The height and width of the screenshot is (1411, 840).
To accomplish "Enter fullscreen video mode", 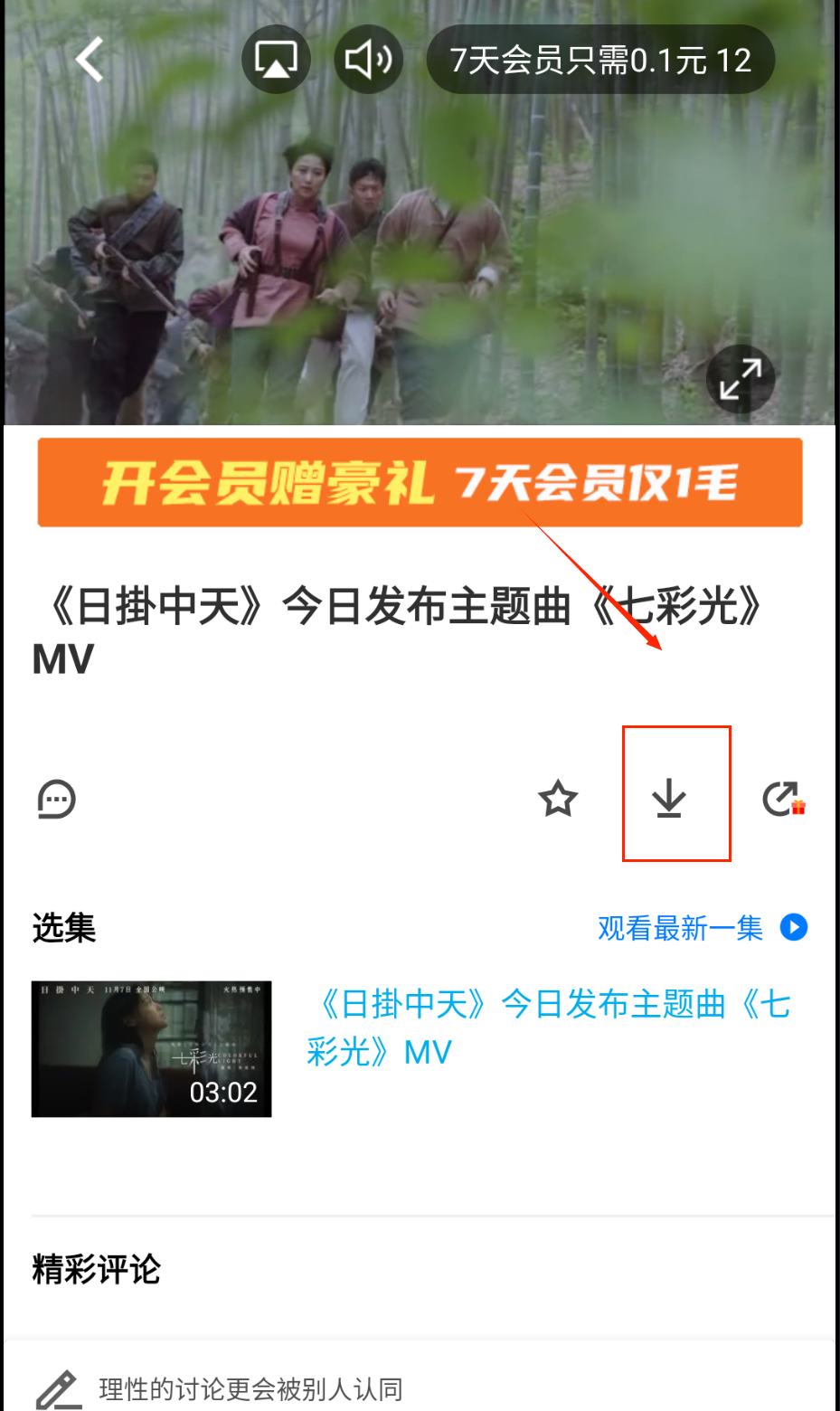I will tap(740, 378).
